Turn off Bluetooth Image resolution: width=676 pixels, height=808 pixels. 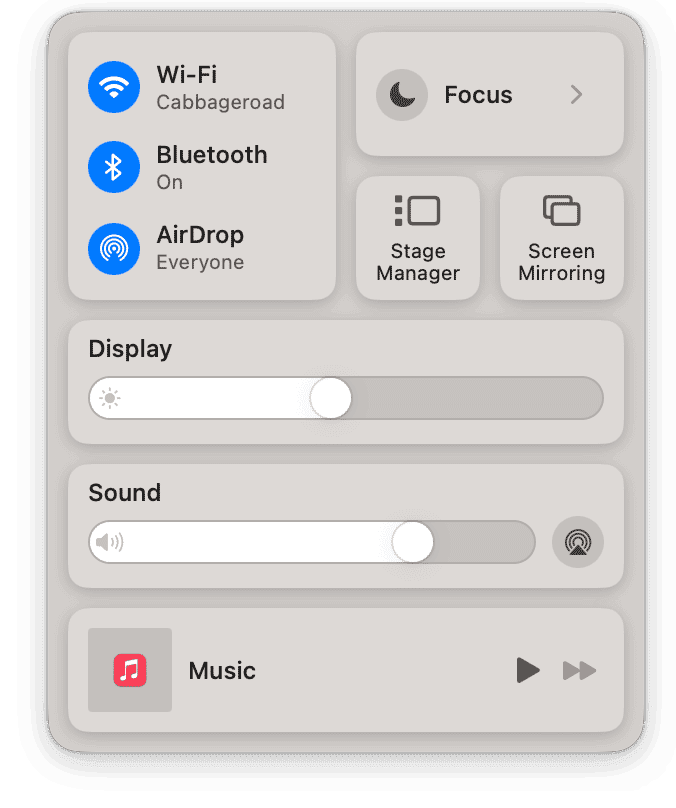(114, 167)
